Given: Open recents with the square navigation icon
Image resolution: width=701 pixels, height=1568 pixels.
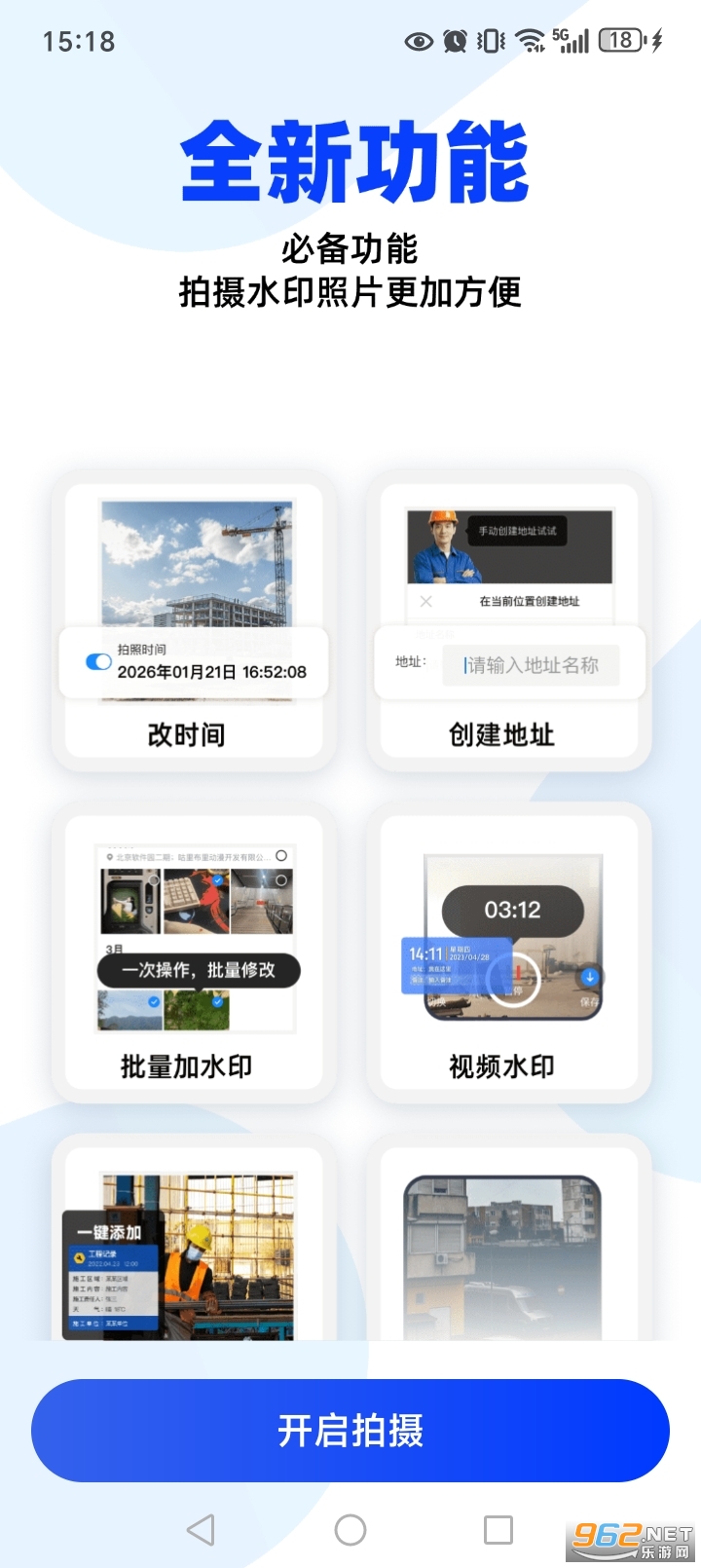Looking at the screenshot, I should click(x=499, y=1530).
